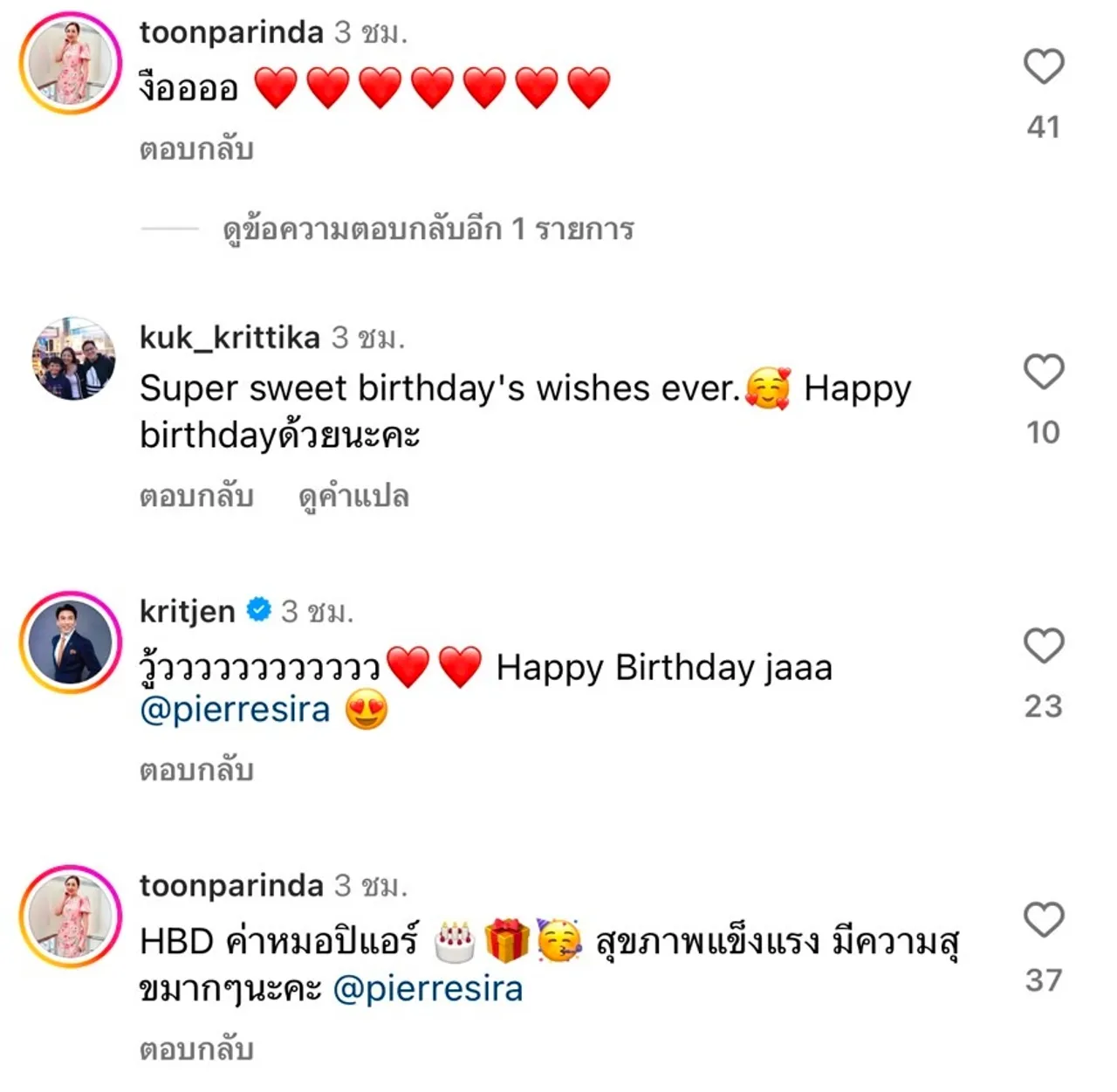The image size is (1117, 1092).
Task: Like kuk_krittika's birthday wishes comment
Action: coord(1044,373)
